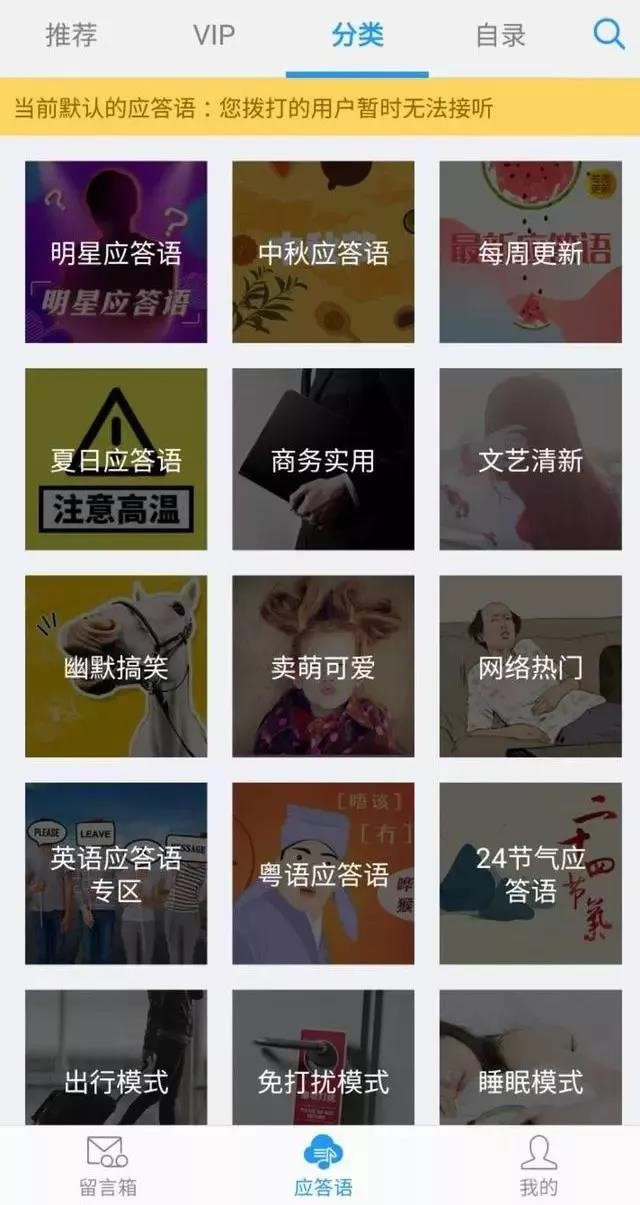Select the 商务实用 tile
This screenshot has height=1205, width=640.
point(323,459)
